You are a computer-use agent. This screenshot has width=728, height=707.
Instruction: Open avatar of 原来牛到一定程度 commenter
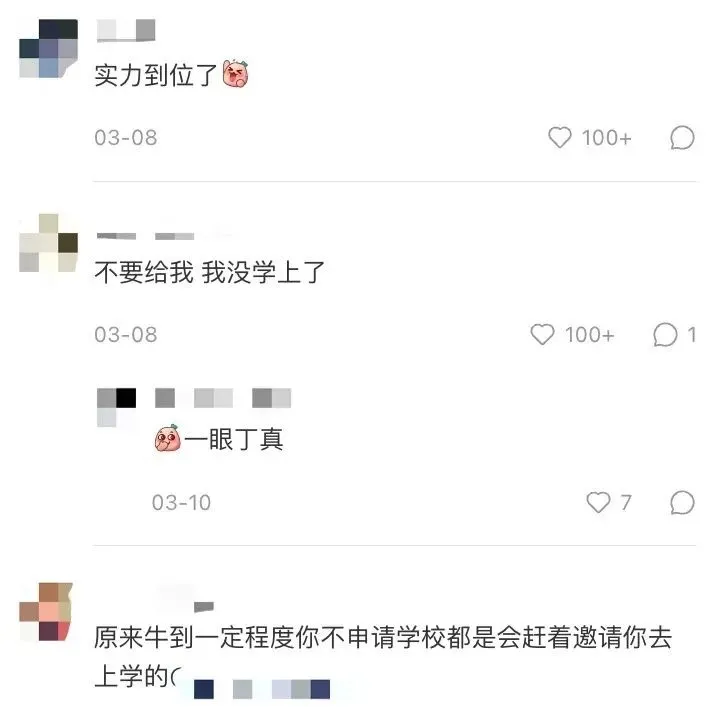tap(48, 611)
